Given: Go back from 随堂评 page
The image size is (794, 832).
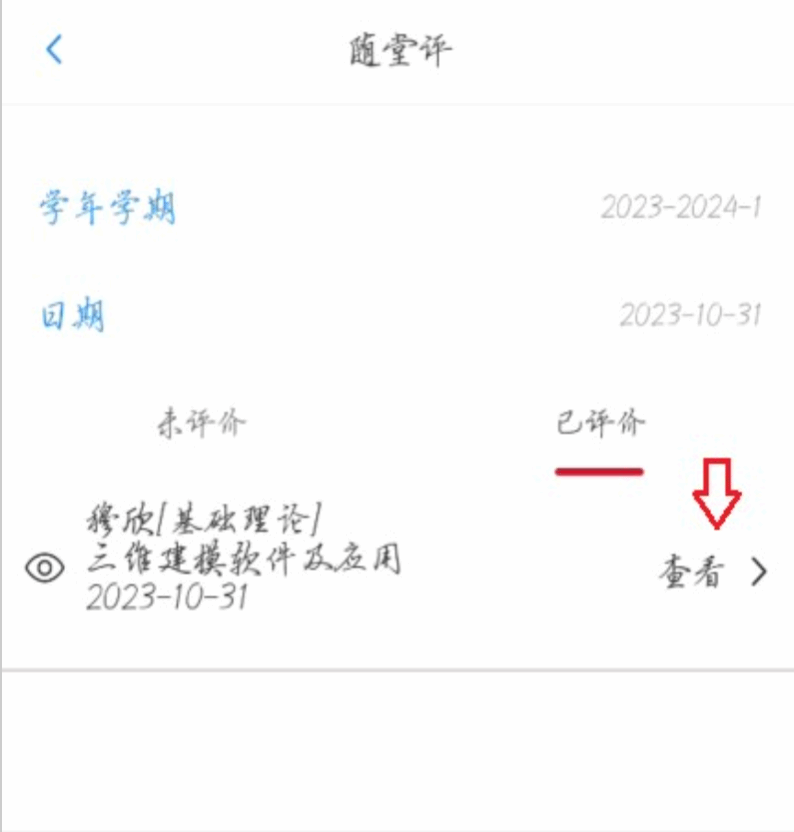Looking at the screenshot, I should coord(55,50).
